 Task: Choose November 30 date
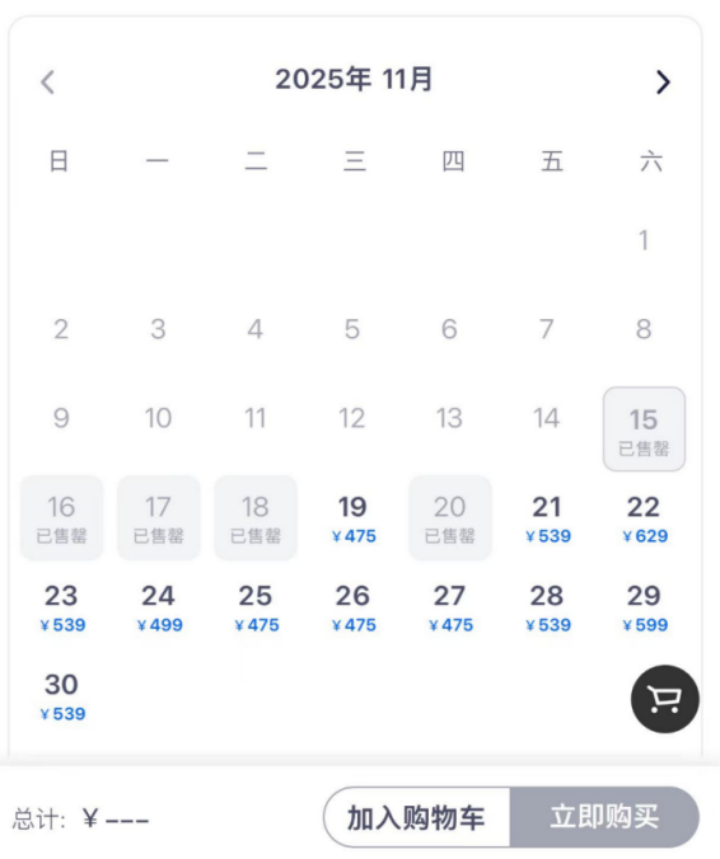point(61,697)
